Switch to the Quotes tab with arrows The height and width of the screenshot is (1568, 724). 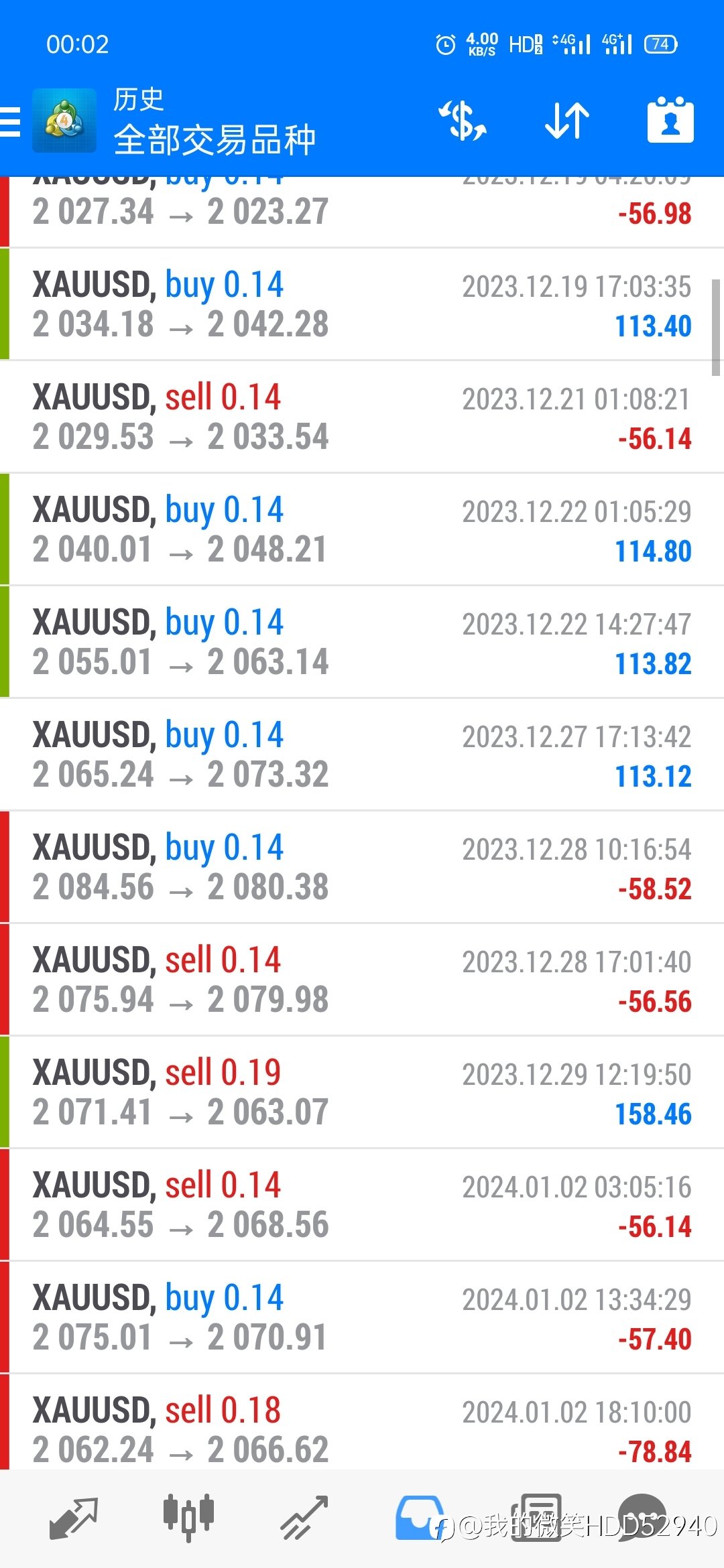(x=74, y=1518)
